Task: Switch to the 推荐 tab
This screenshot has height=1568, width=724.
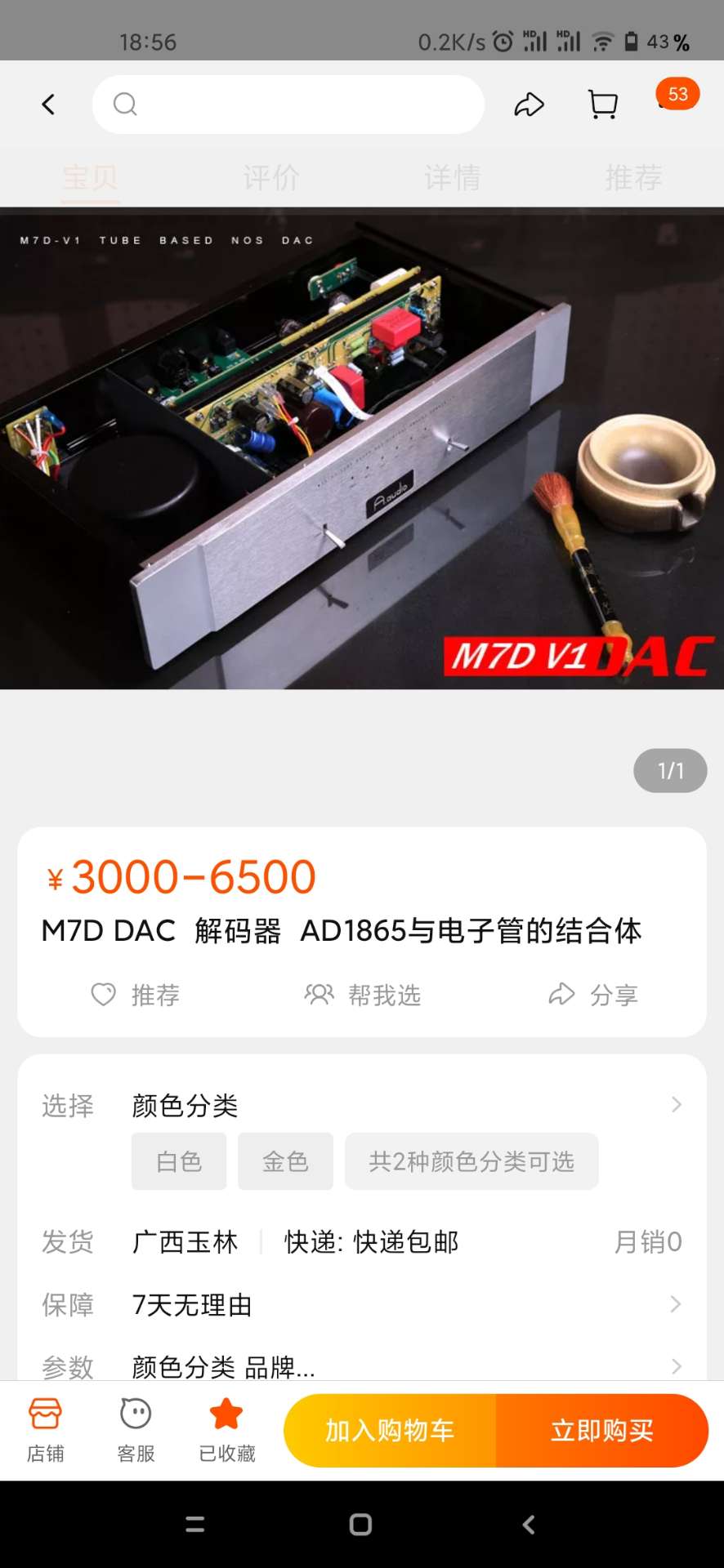Action: (633, 176)
